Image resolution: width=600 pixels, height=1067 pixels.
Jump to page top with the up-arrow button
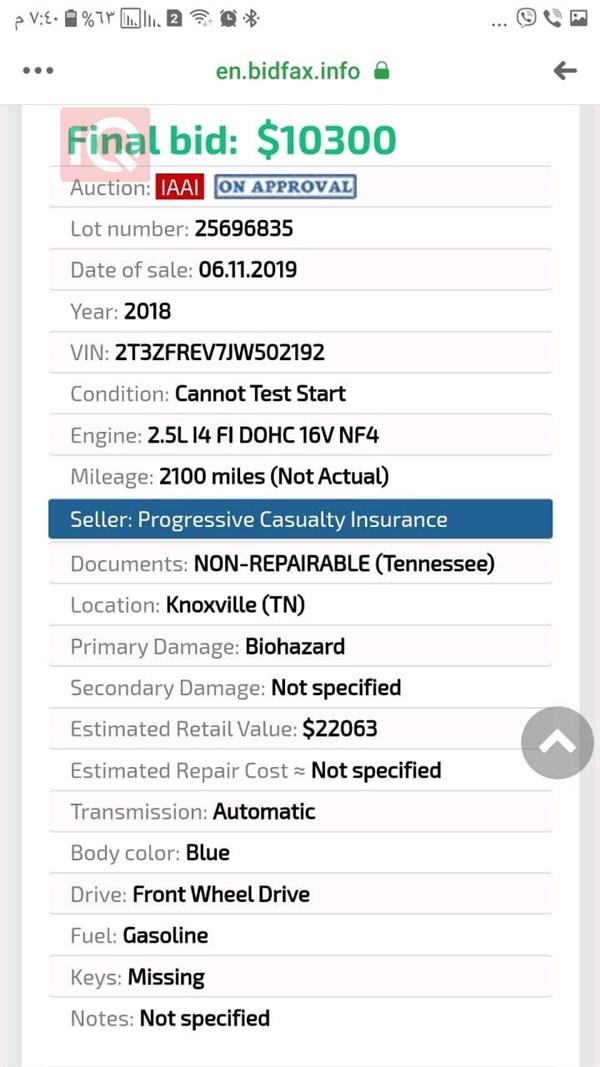557,742
